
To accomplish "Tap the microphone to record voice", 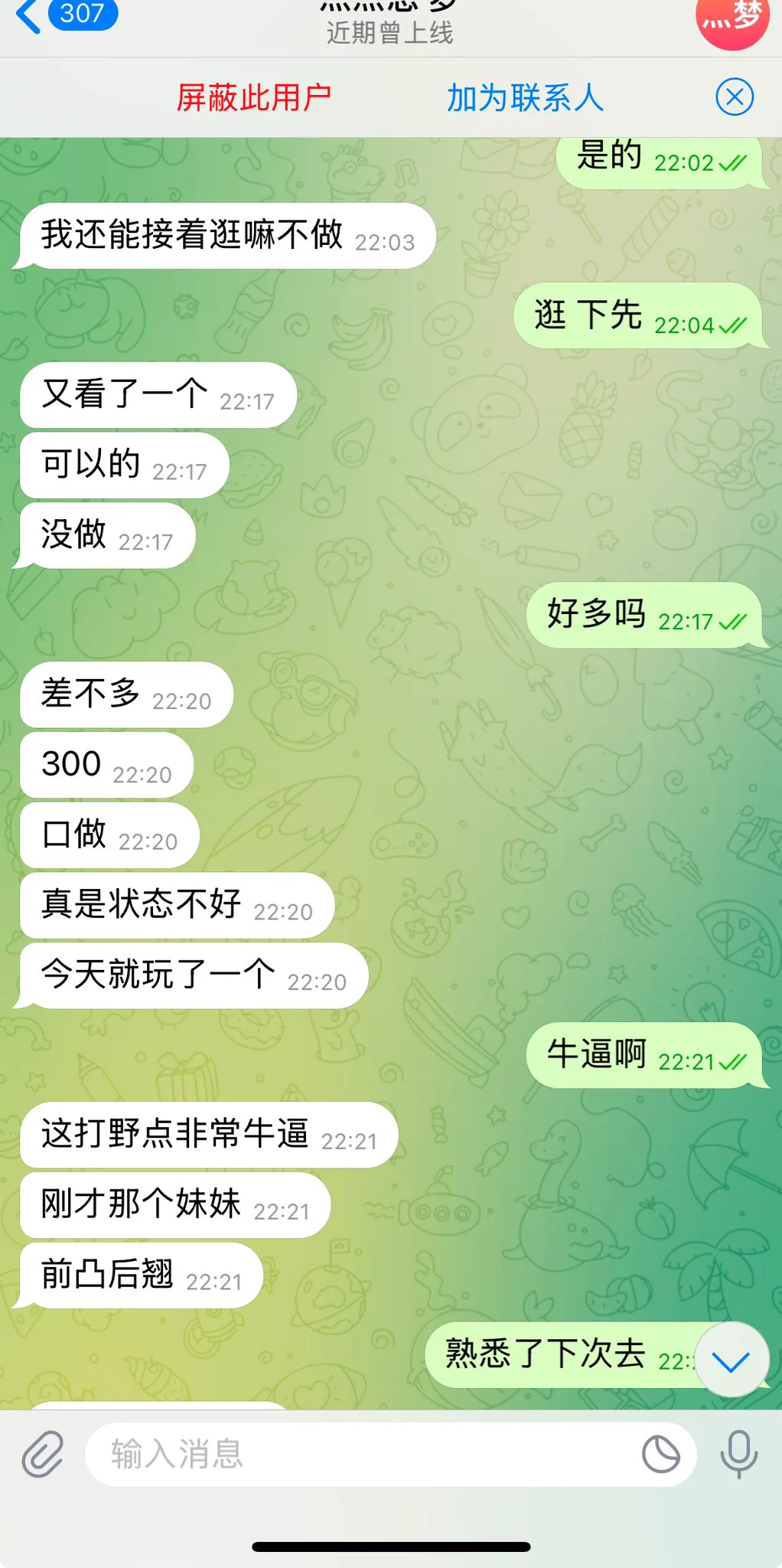I will coord(738,1454).
